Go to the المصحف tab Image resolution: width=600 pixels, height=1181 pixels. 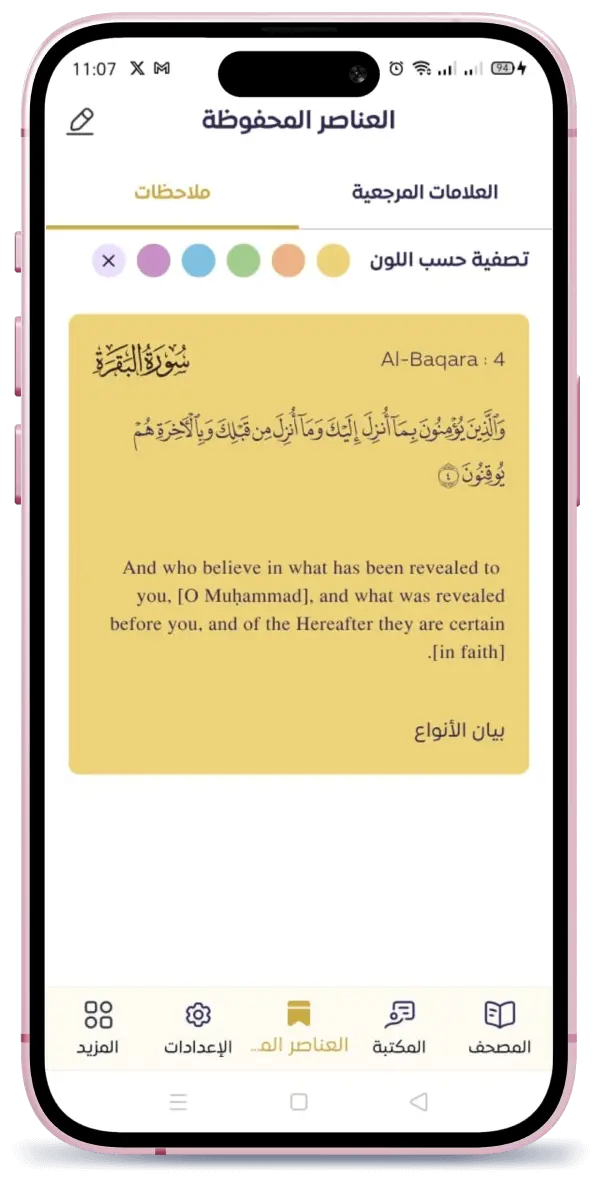click(x=499, y=1027)
